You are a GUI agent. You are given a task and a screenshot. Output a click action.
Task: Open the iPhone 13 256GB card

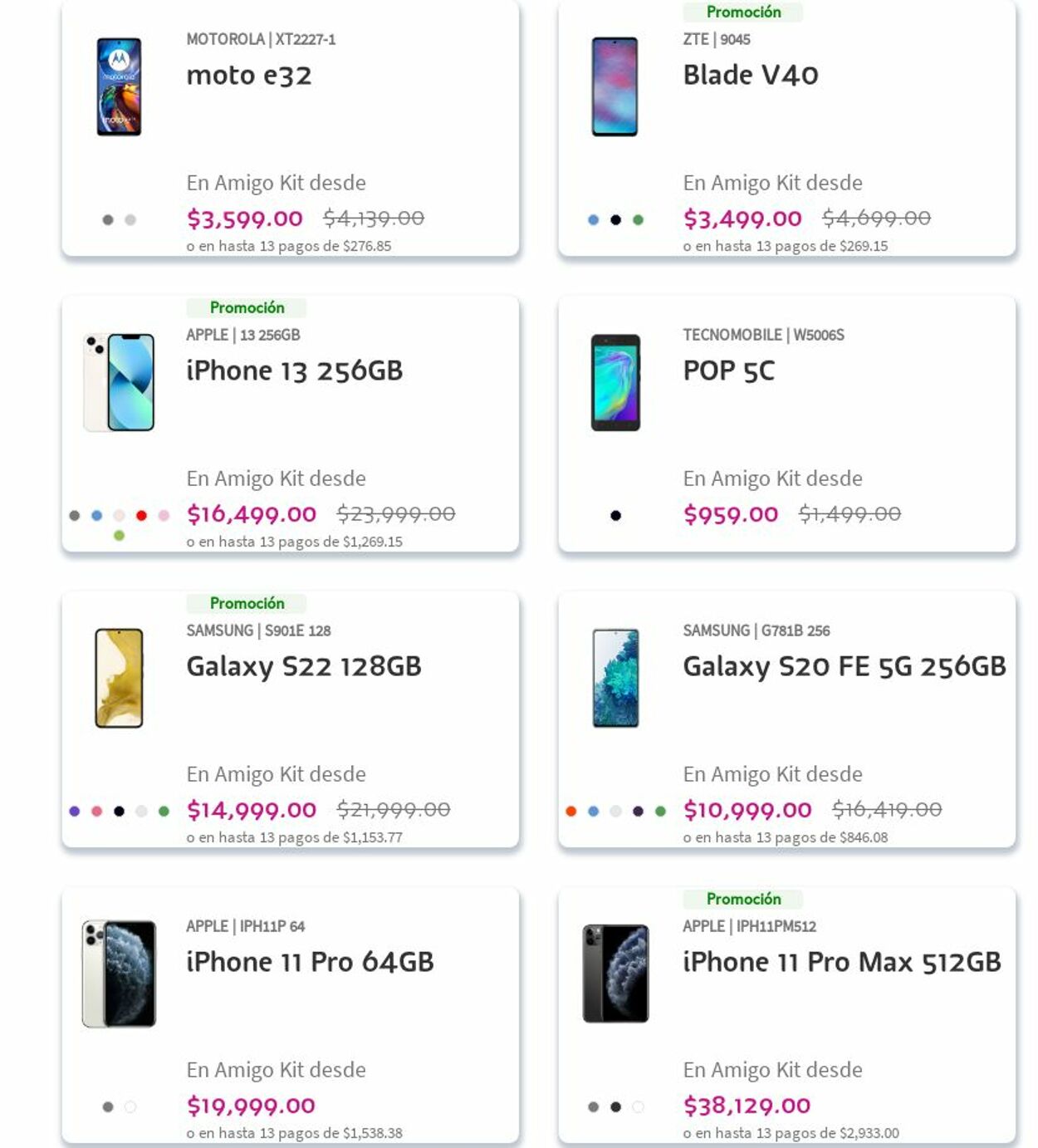point(294,370)
